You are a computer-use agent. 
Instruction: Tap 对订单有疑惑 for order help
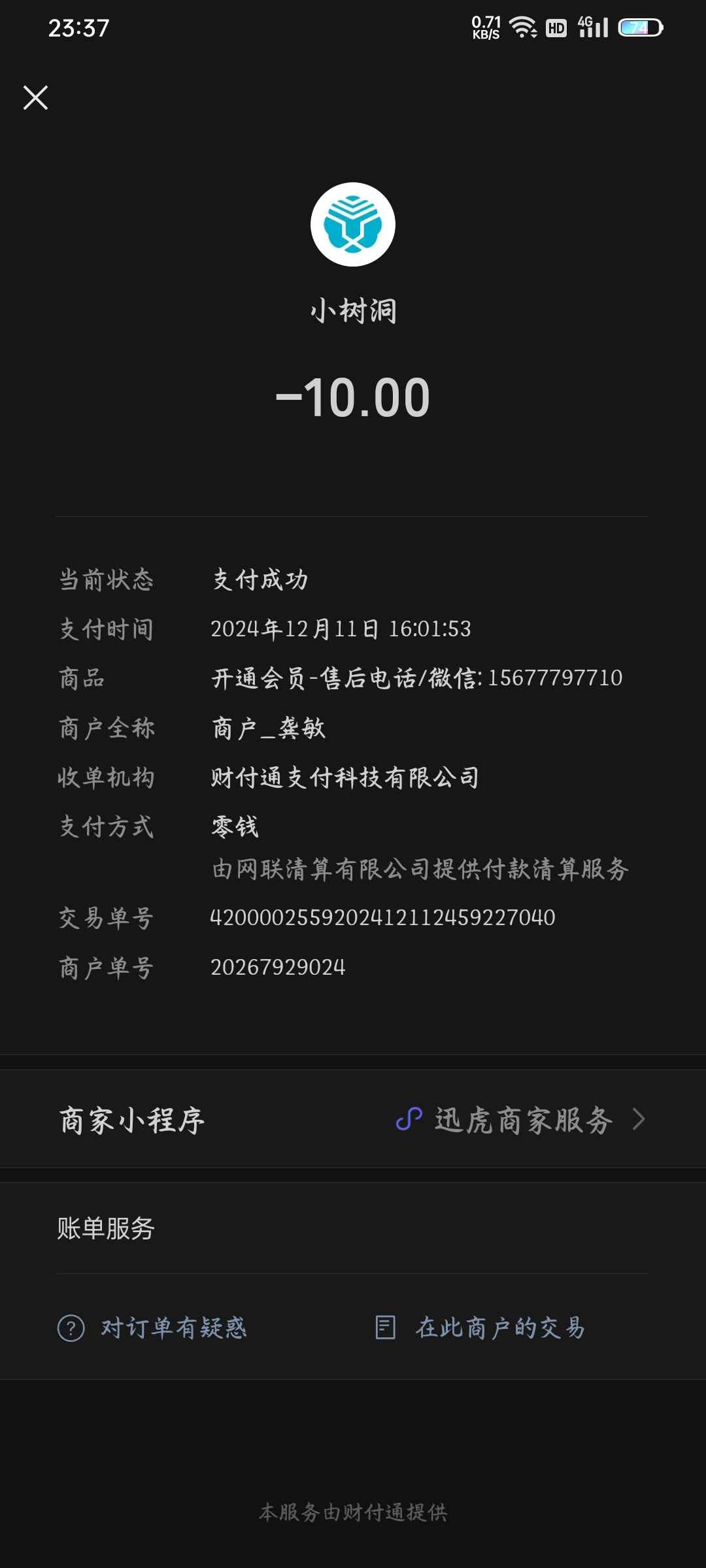click(x=152, y=1328)
